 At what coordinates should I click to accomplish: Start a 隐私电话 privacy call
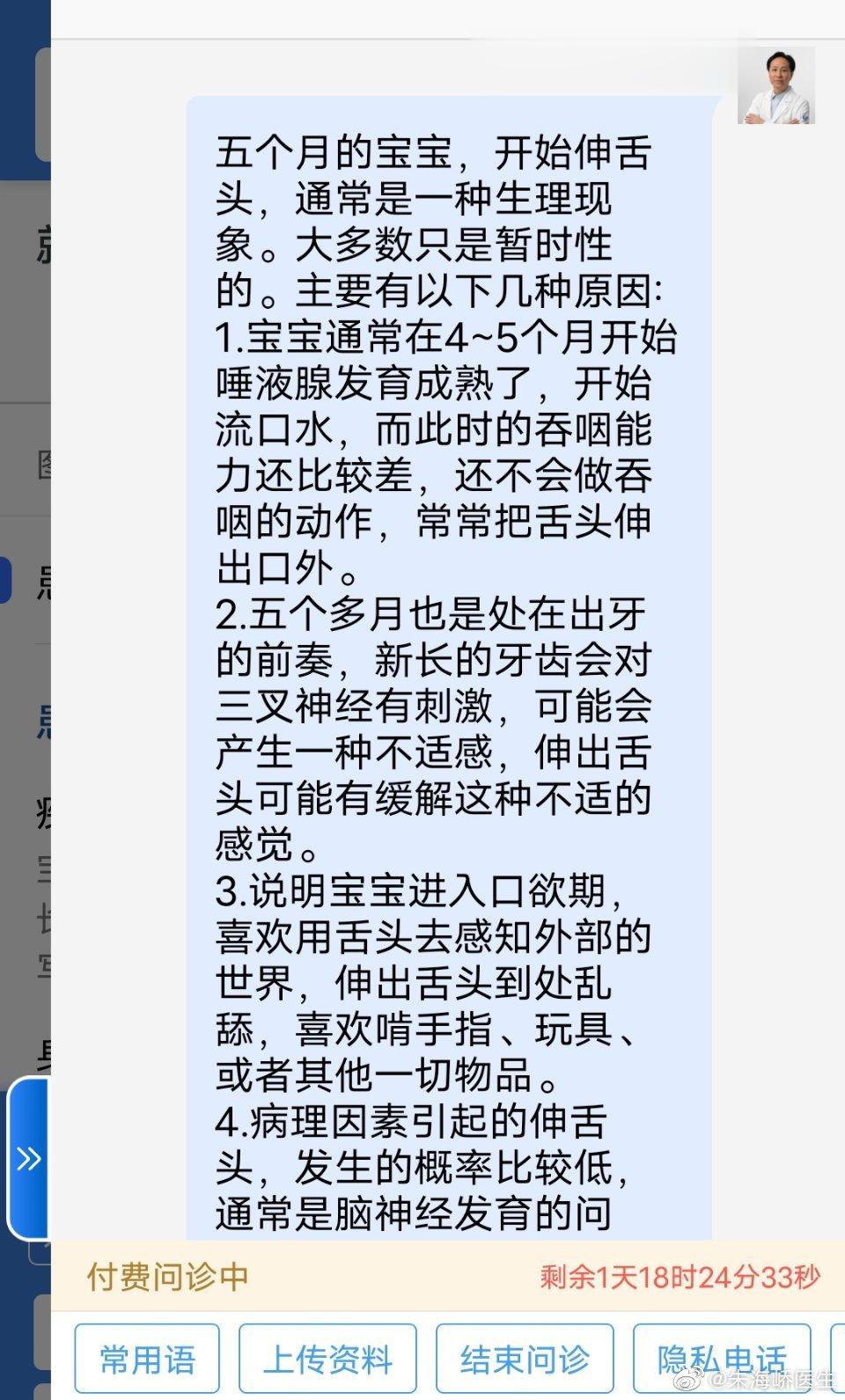point(722,1360)
